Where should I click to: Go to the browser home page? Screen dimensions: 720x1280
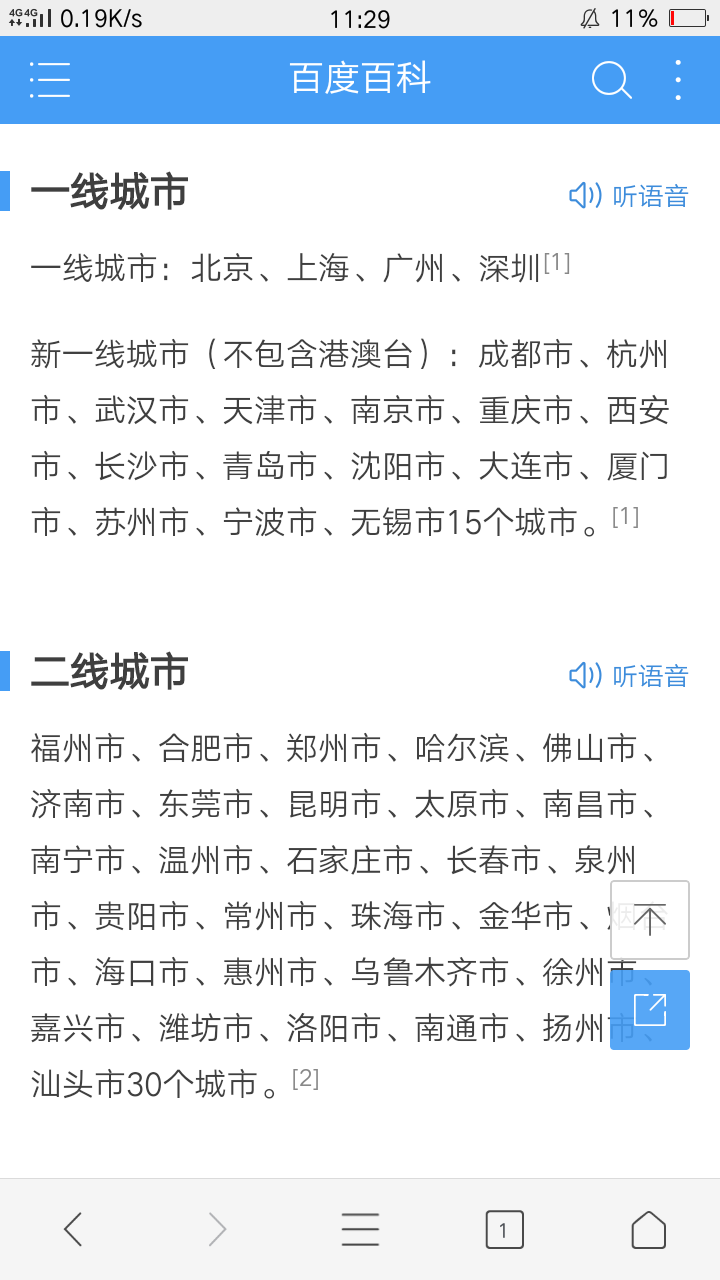click(x=648, y=1229)
